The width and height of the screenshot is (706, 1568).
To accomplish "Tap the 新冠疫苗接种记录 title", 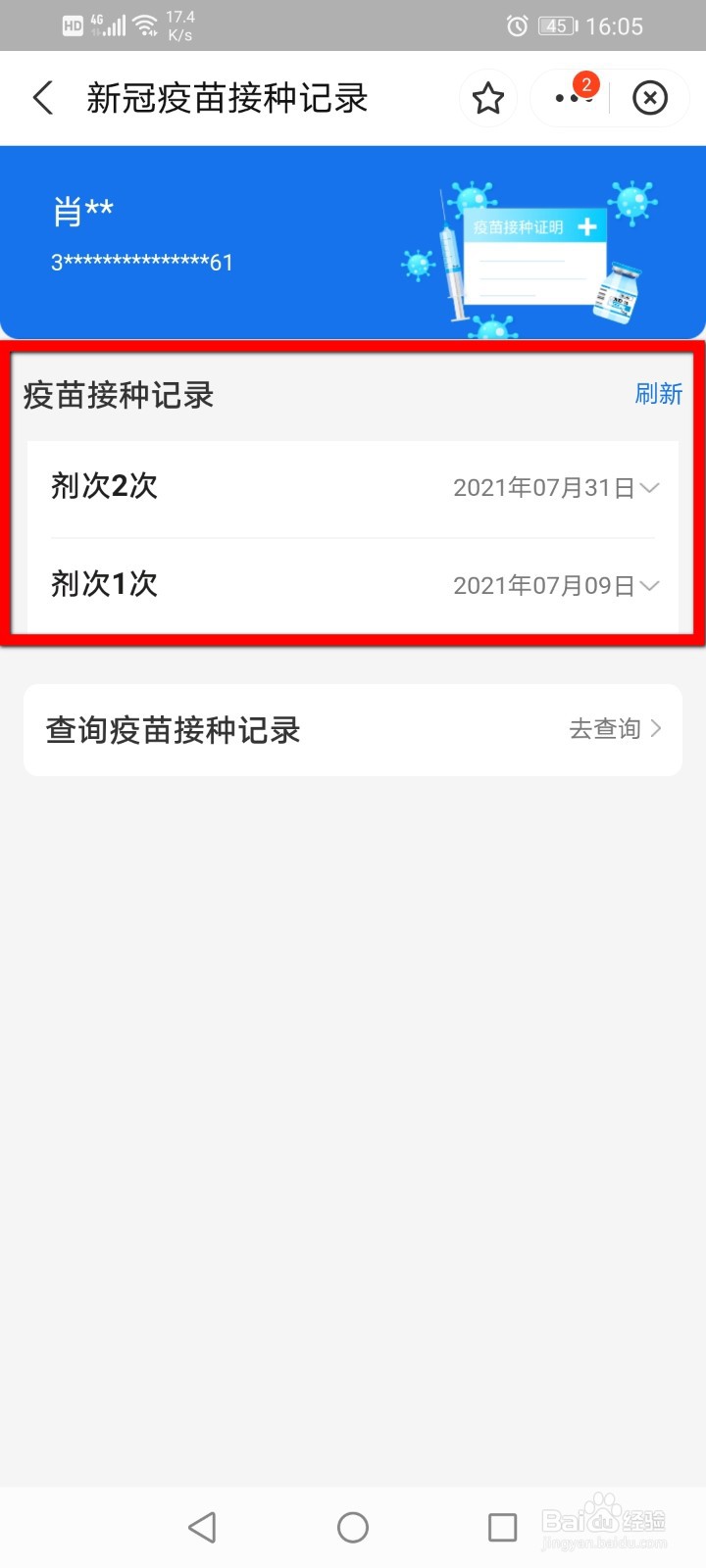I will (227, 97).
